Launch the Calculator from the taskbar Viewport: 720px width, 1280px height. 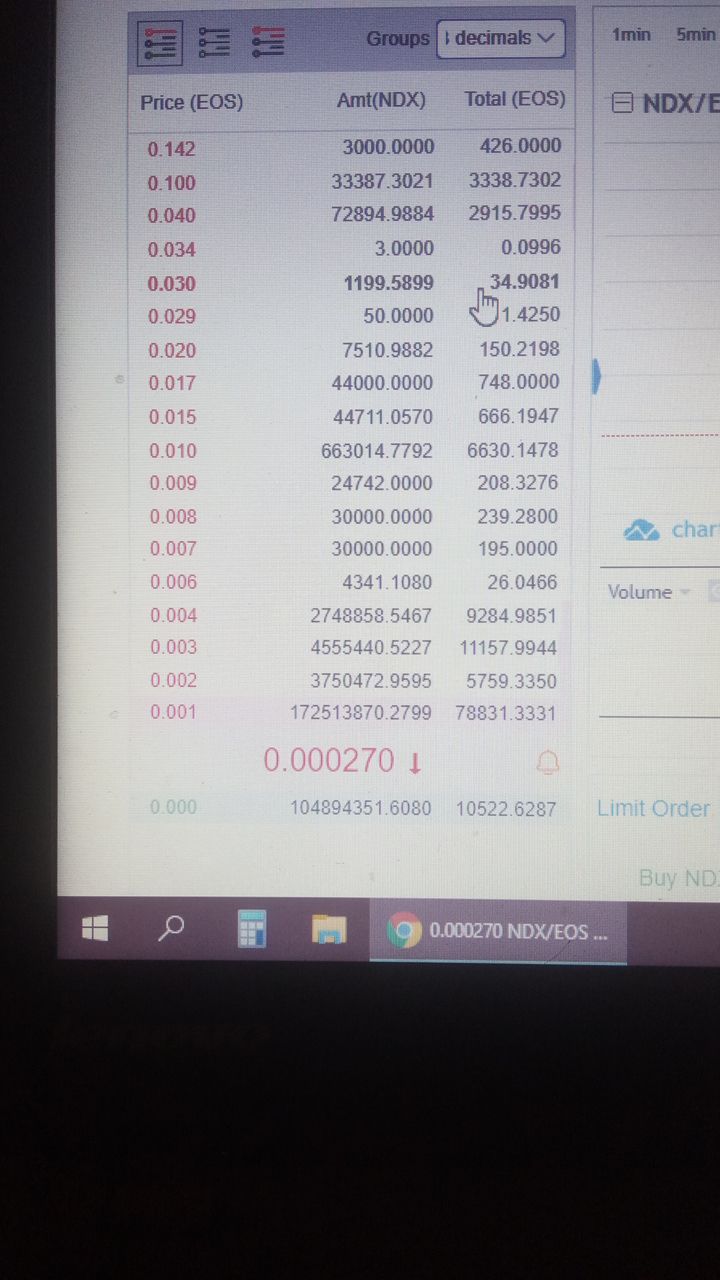[251, 930]
